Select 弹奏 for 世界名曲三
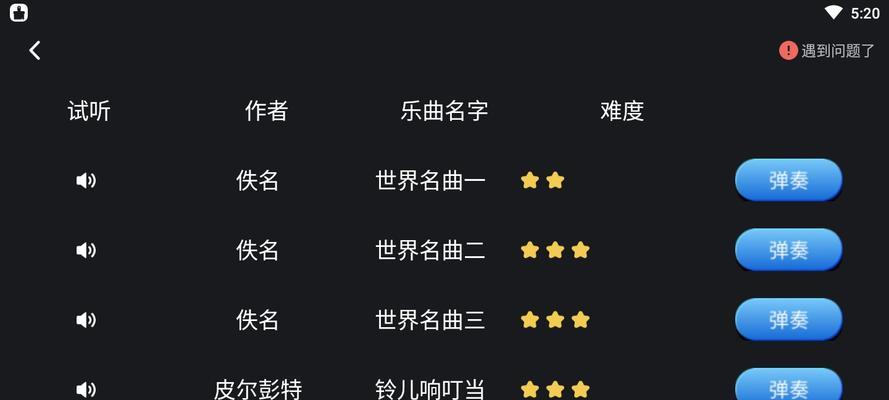889x400 pixels. pos(788,320)
